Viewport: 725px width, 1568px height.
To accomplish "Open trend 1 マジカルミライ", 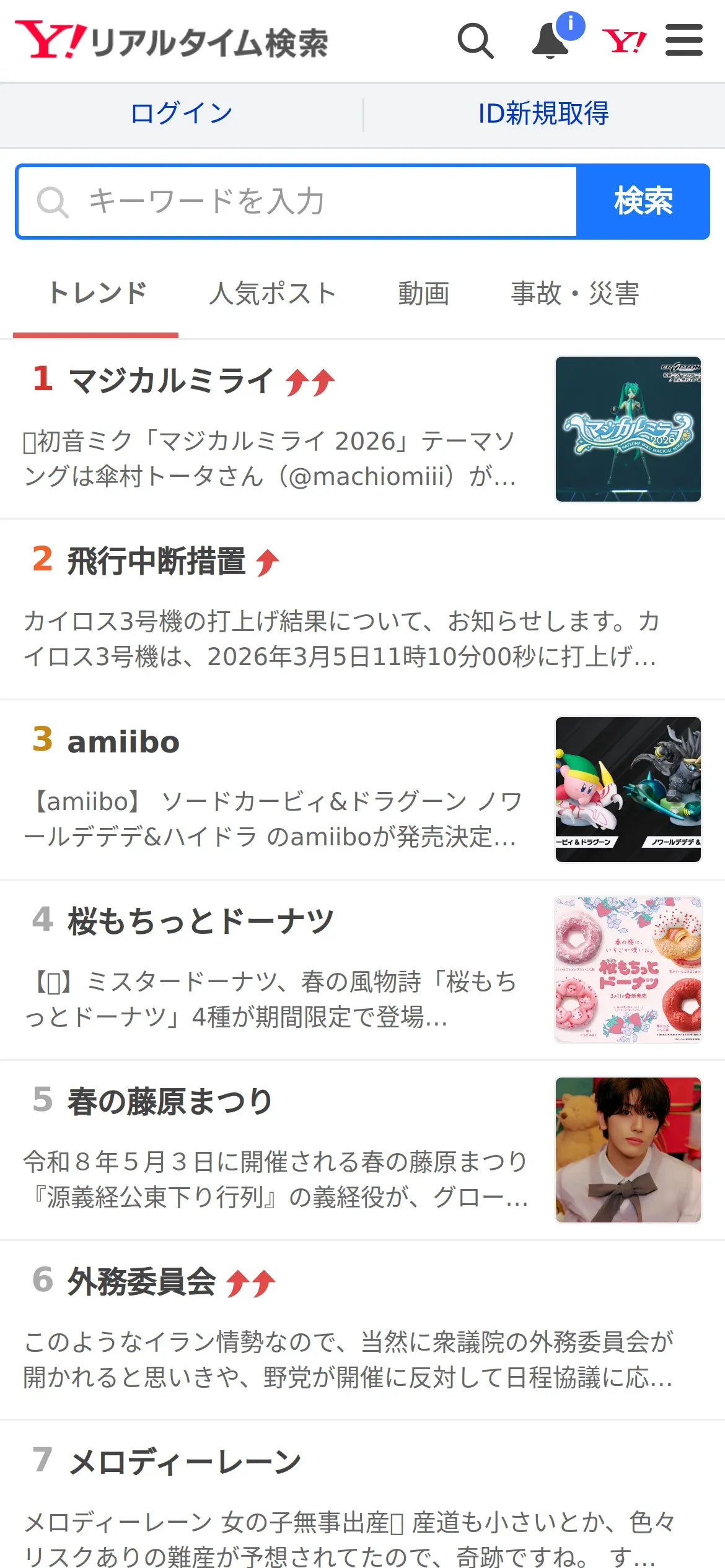I will point(171,381).
